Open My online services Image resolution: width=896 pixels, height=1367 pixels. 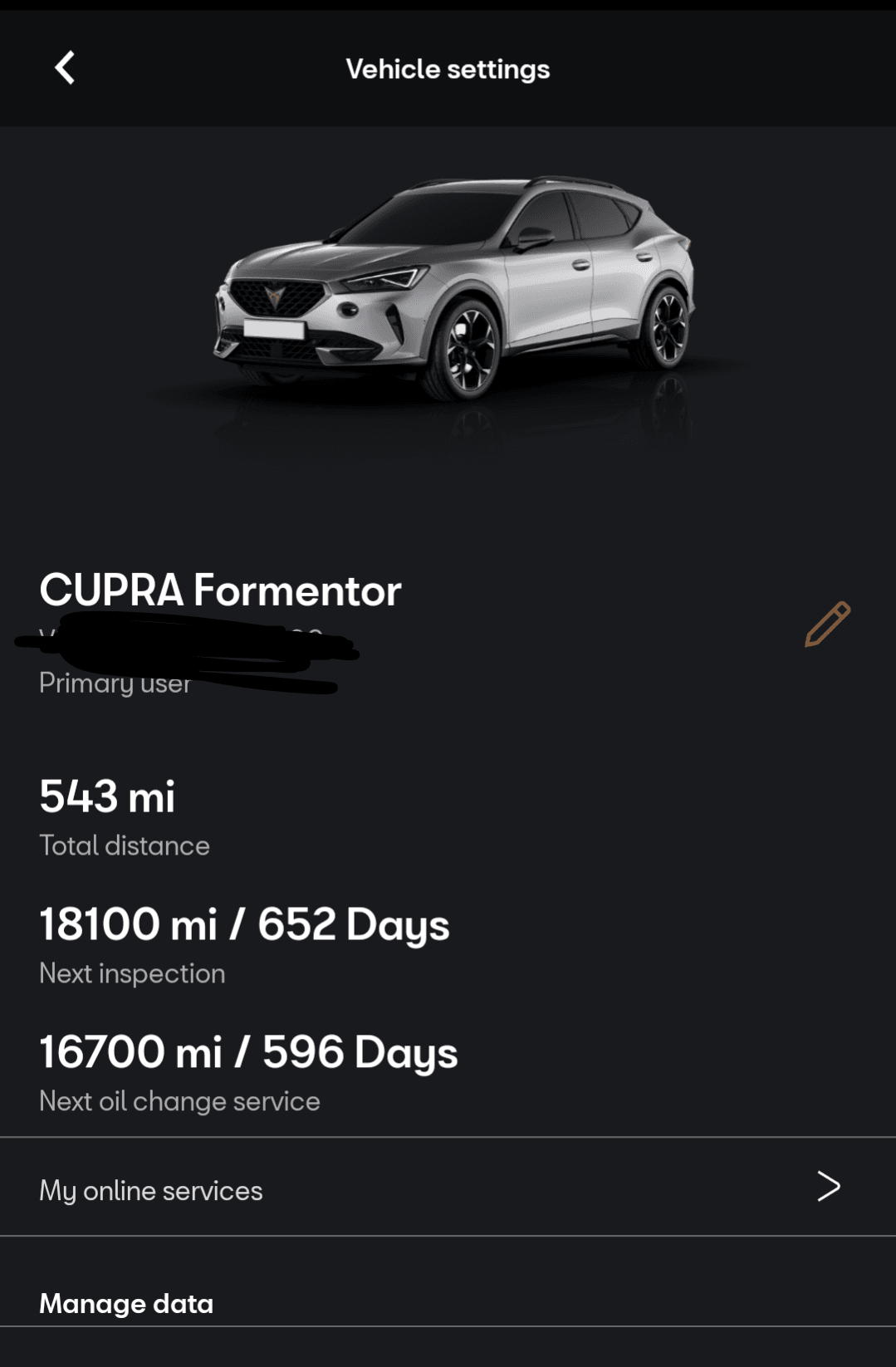coord(448,1188)
